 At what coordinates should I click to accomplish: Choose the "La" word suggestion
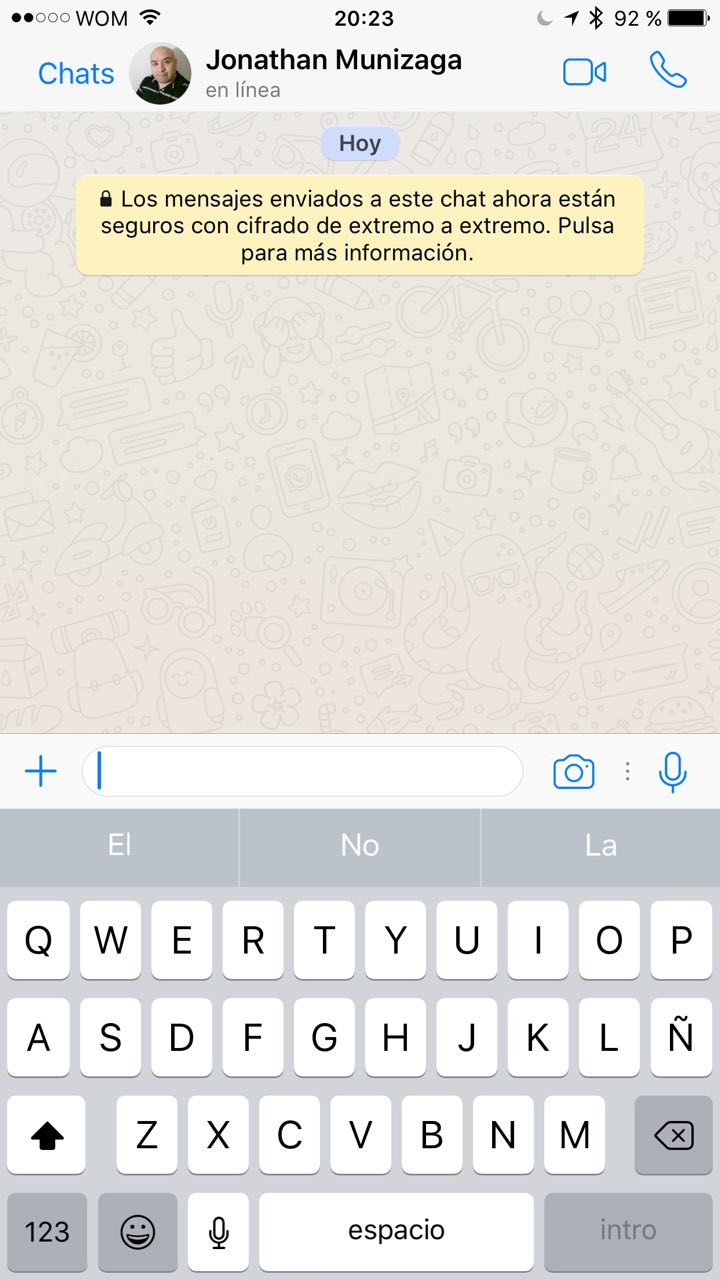coord(600,845)
